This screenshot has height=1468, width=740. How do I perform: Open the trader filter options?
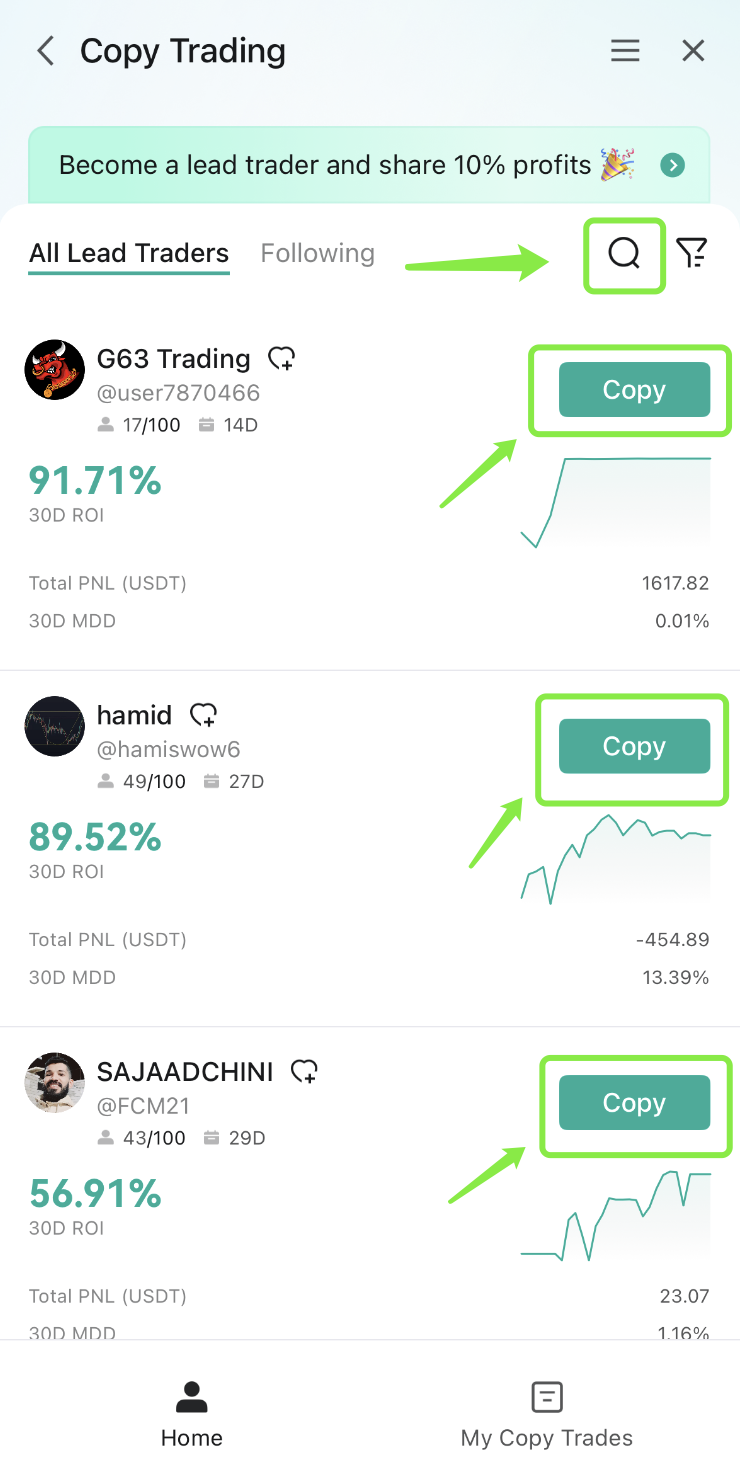pyautogui.click(x=692, y=254)
